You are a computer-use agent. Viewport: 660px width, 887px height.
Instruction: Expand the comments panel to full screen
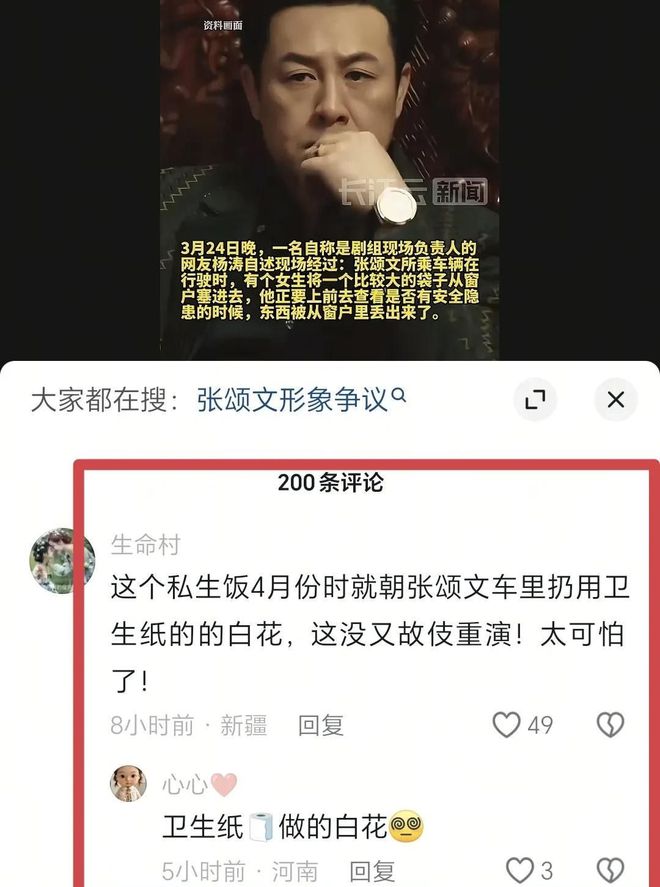click(x=536, y=400)
